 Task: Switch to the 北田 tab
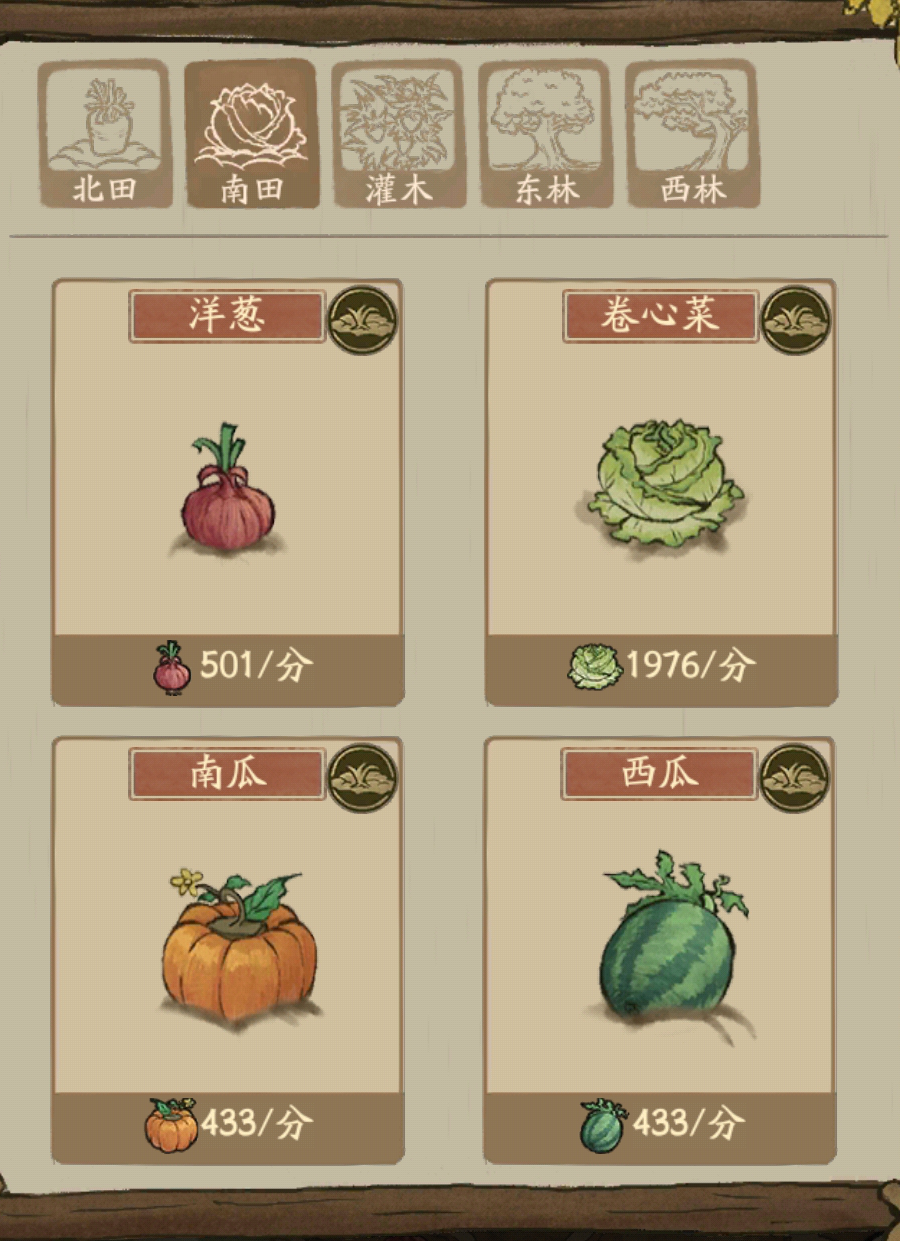click(104, 133)
